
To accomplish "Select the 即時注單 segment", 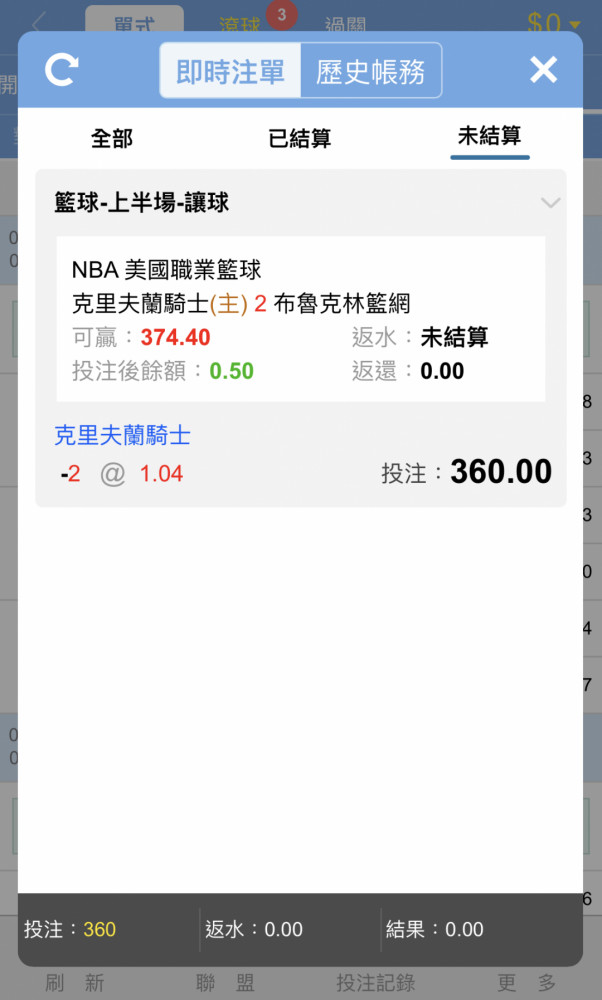I will tap(230, 71).
